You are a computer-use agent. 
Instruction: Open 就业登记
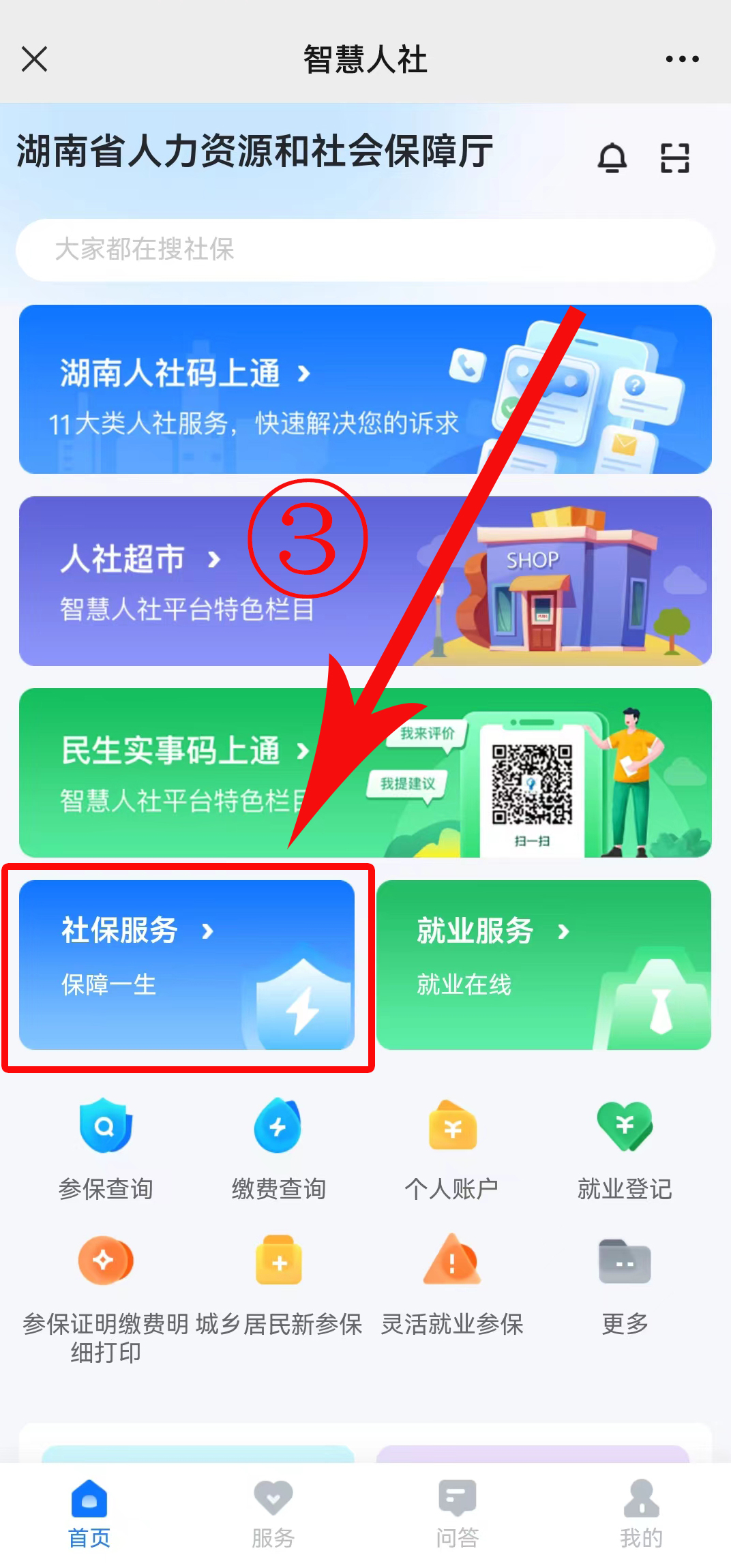click(625, 1149)
